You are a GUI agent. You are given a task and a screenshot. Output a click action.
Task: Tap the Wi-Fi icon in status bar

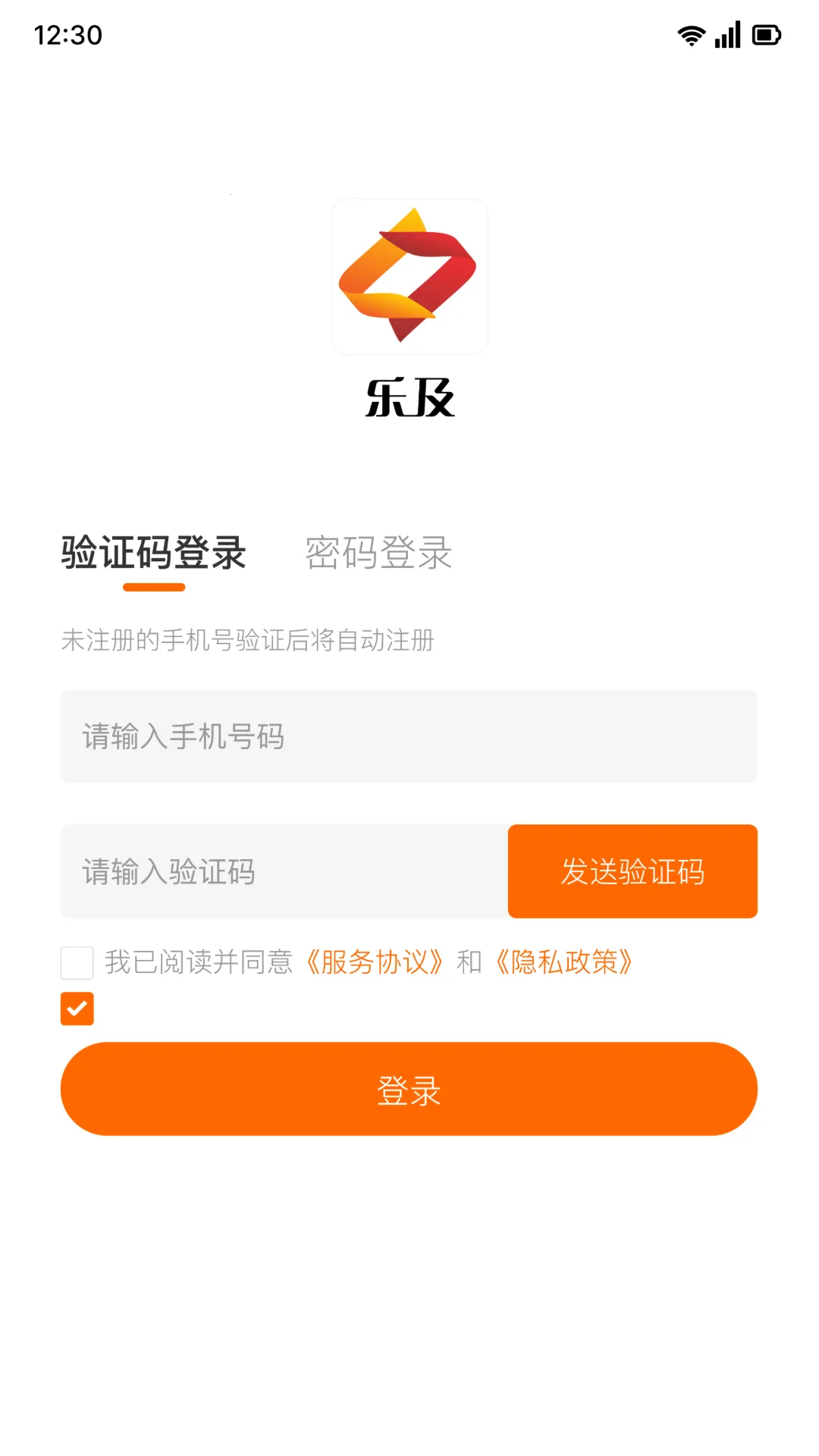click(691, 34)
